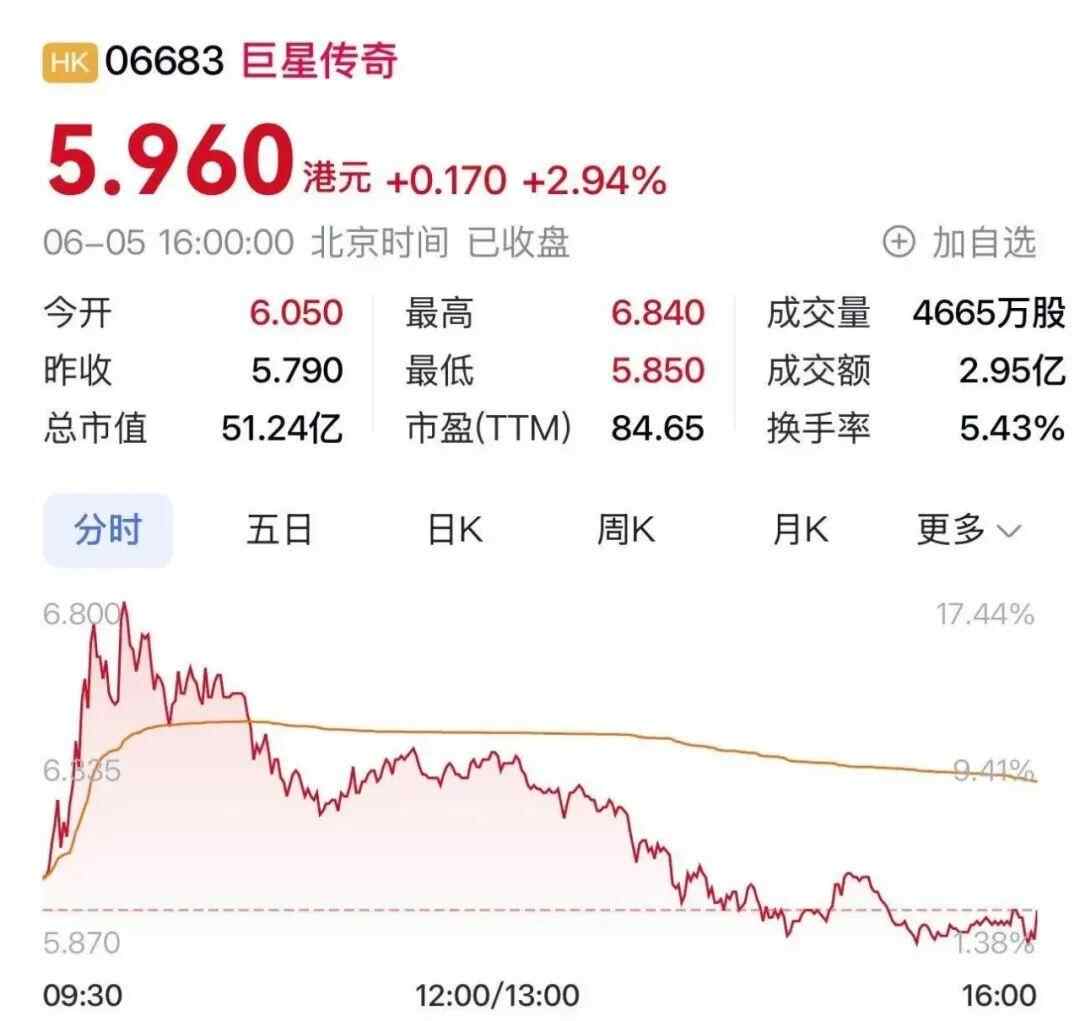This screenshot has width=1080, height=1021.
Task: Select the 分时 chart tab
Action: click(107, 530)
